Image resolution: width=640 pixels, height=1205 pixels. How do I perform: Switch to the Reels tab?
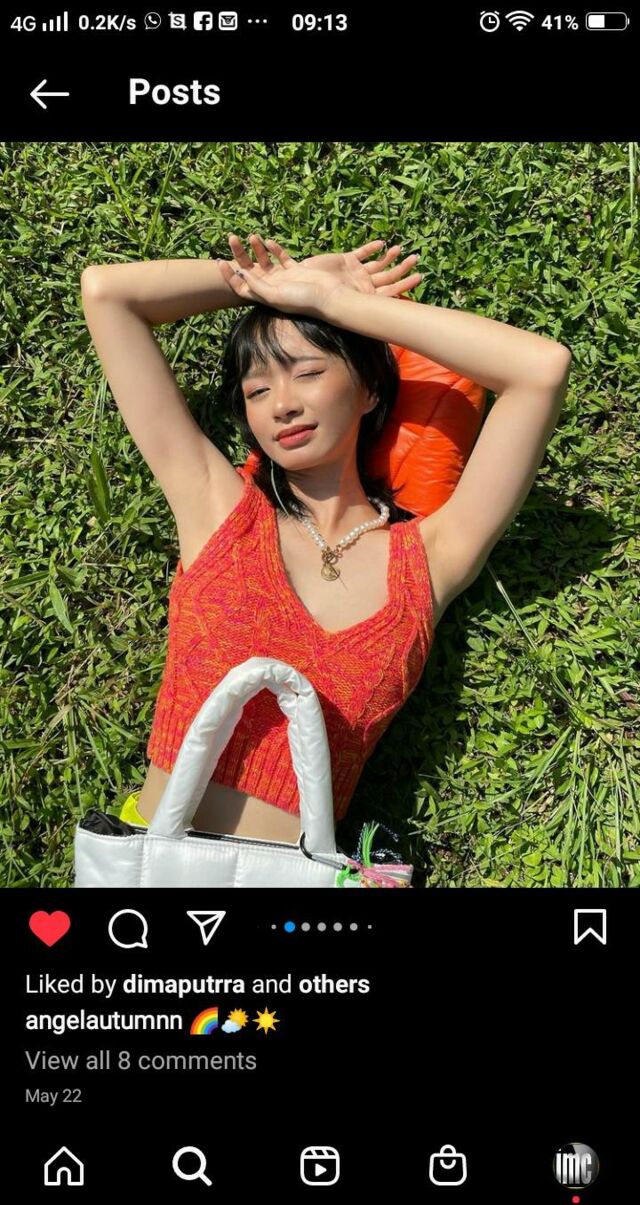point(320,1166)
